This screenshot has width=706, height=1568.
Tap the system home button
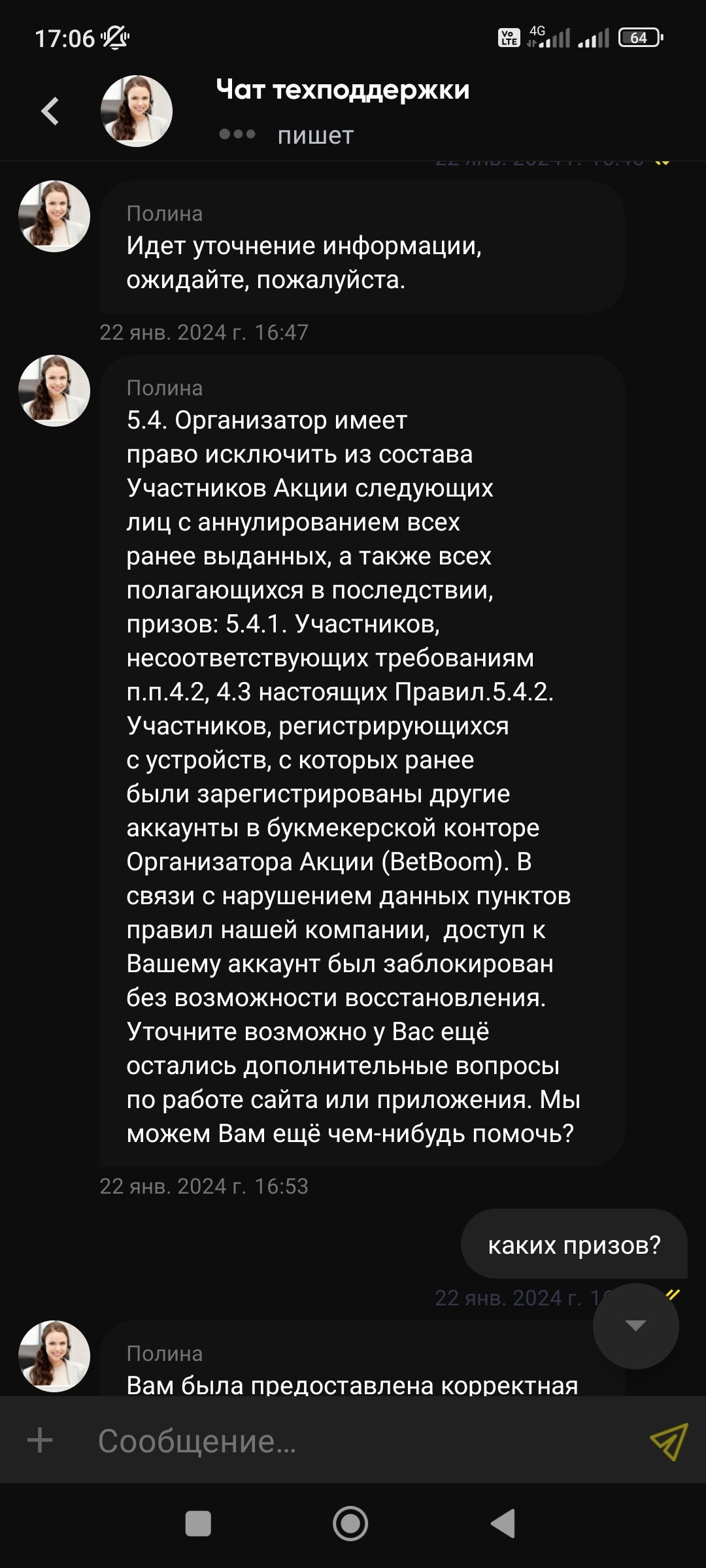pyautogui.click(x=350, y=1524)
